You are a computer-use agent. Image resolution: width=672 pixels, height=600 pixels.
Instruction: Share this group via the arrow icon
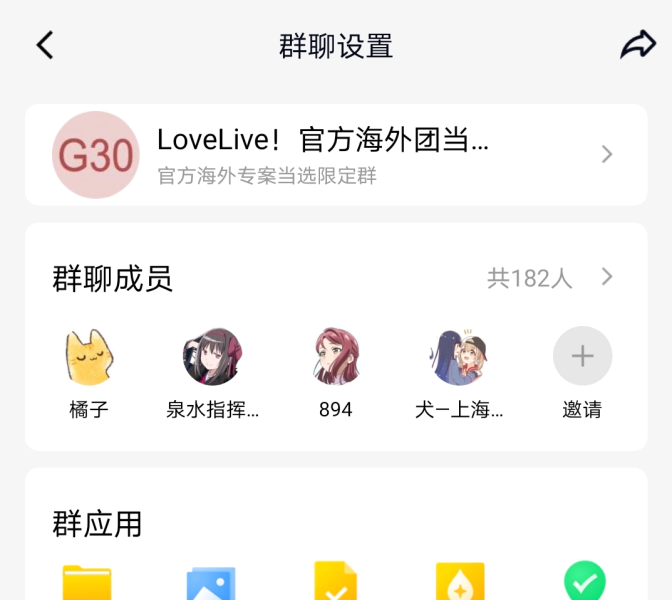(x=637, y=46)
